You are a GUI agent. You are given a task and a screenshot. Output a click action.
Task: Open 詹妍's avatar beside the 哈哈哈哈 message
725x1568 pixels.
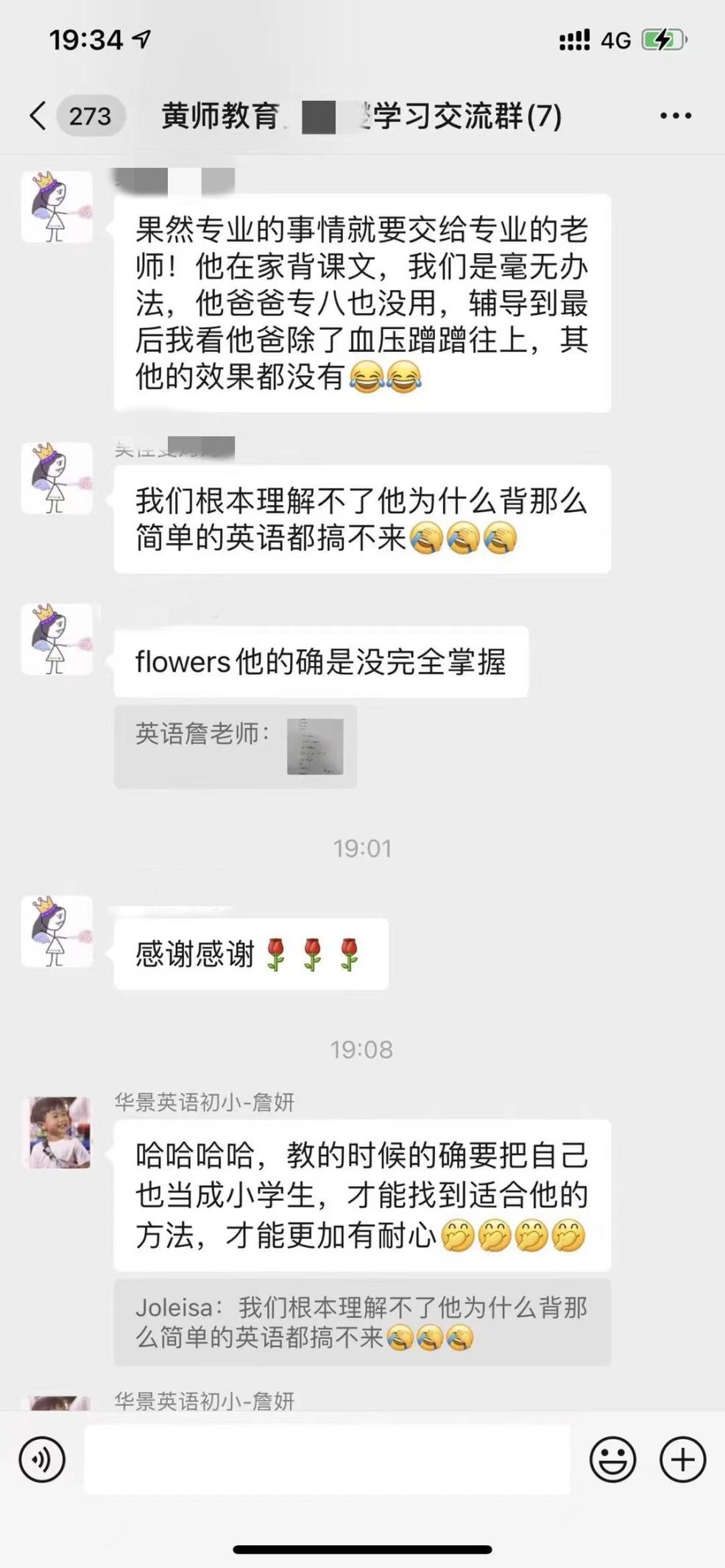59,1132
